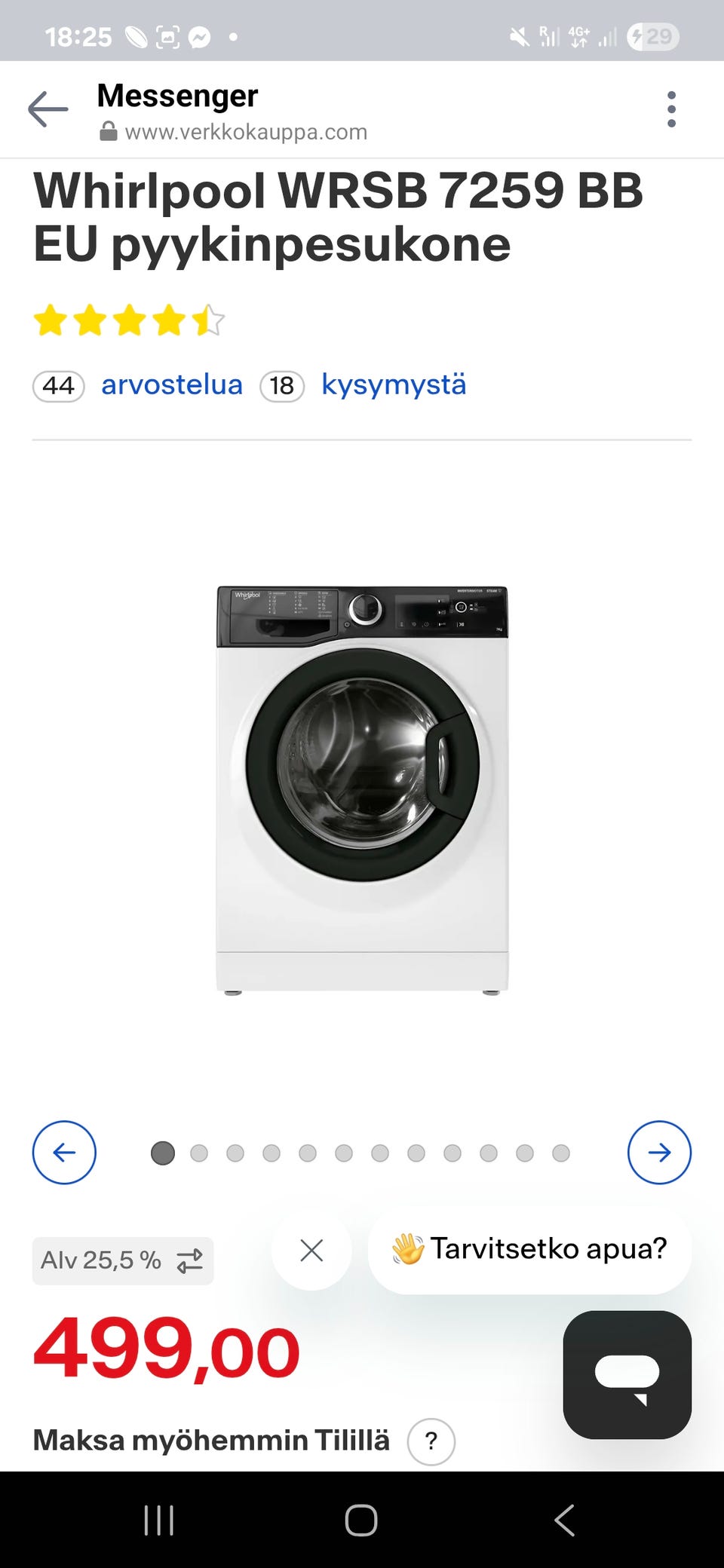Open the 44 arvostelua reviews link
724x1568 pixels.
tap(171, 385)
